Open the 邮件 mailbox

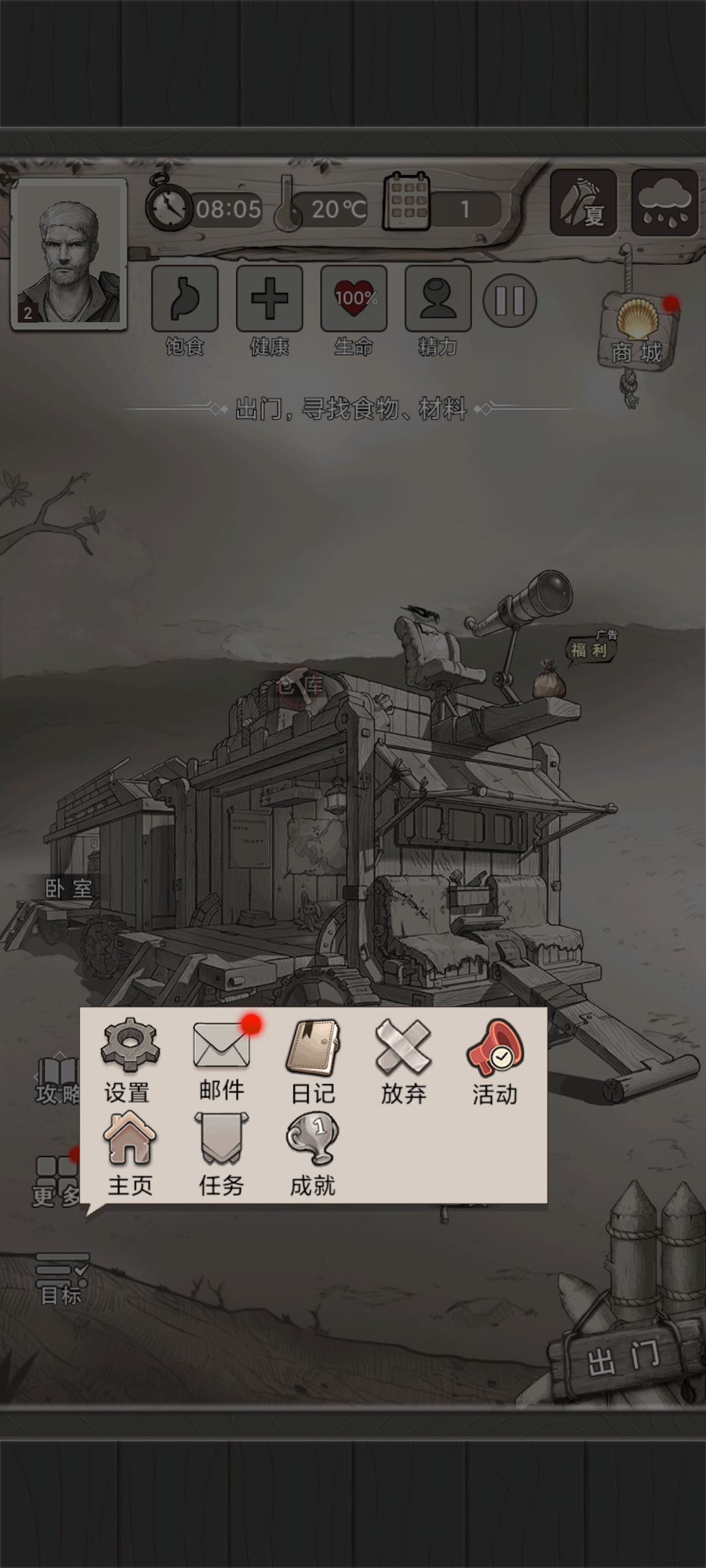pos(222,1058)
